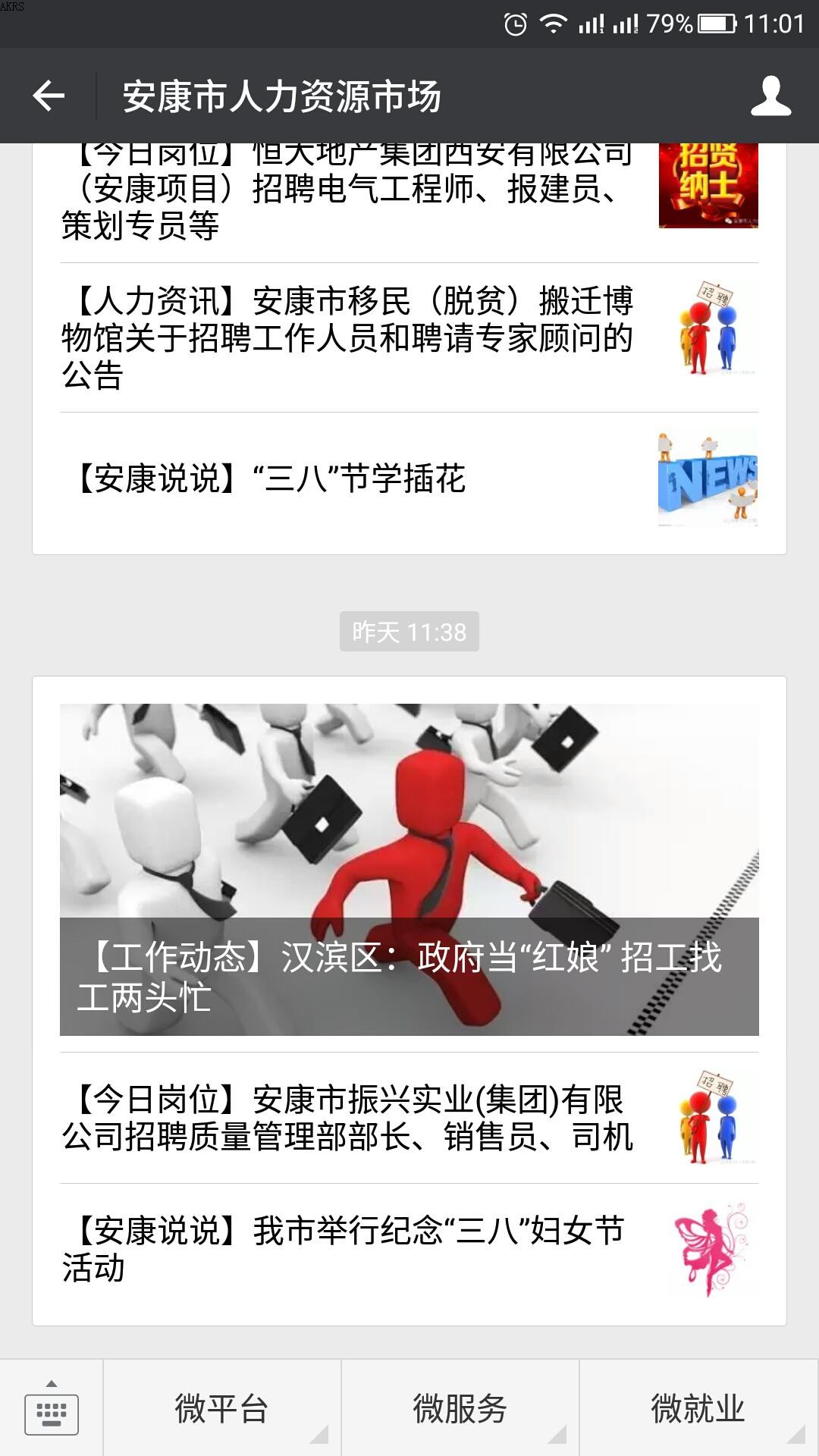Image resolution: width=819 pixels, height=1456 pixels.
Task: Expand the 微平台 menu
Action: point(221,1408)
